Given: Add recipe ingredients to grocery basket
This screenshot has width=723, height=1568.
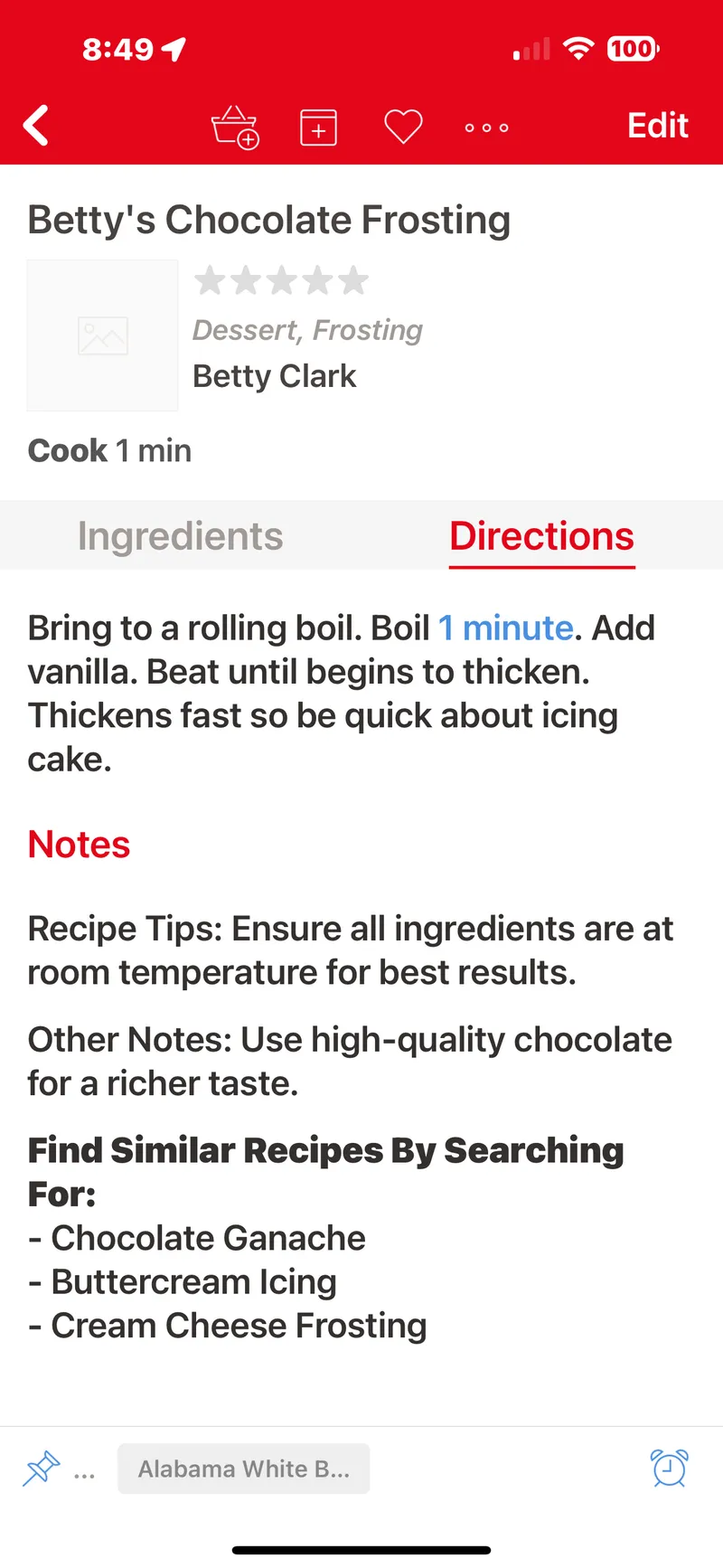Looking at the screenshot, I should coord(235,127).
